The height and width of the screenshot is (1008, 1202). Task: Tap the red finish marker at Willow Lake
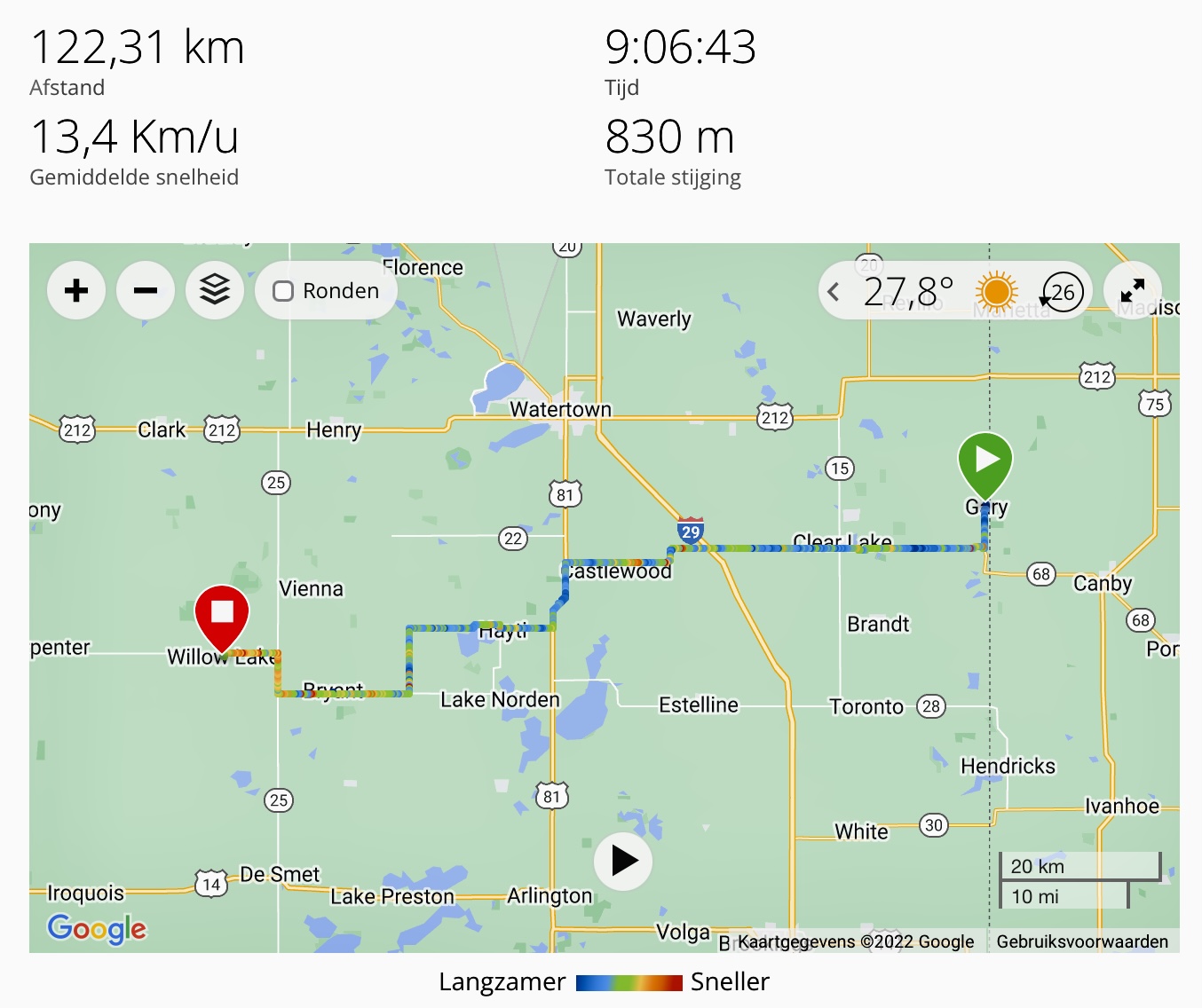pos(222,613)
